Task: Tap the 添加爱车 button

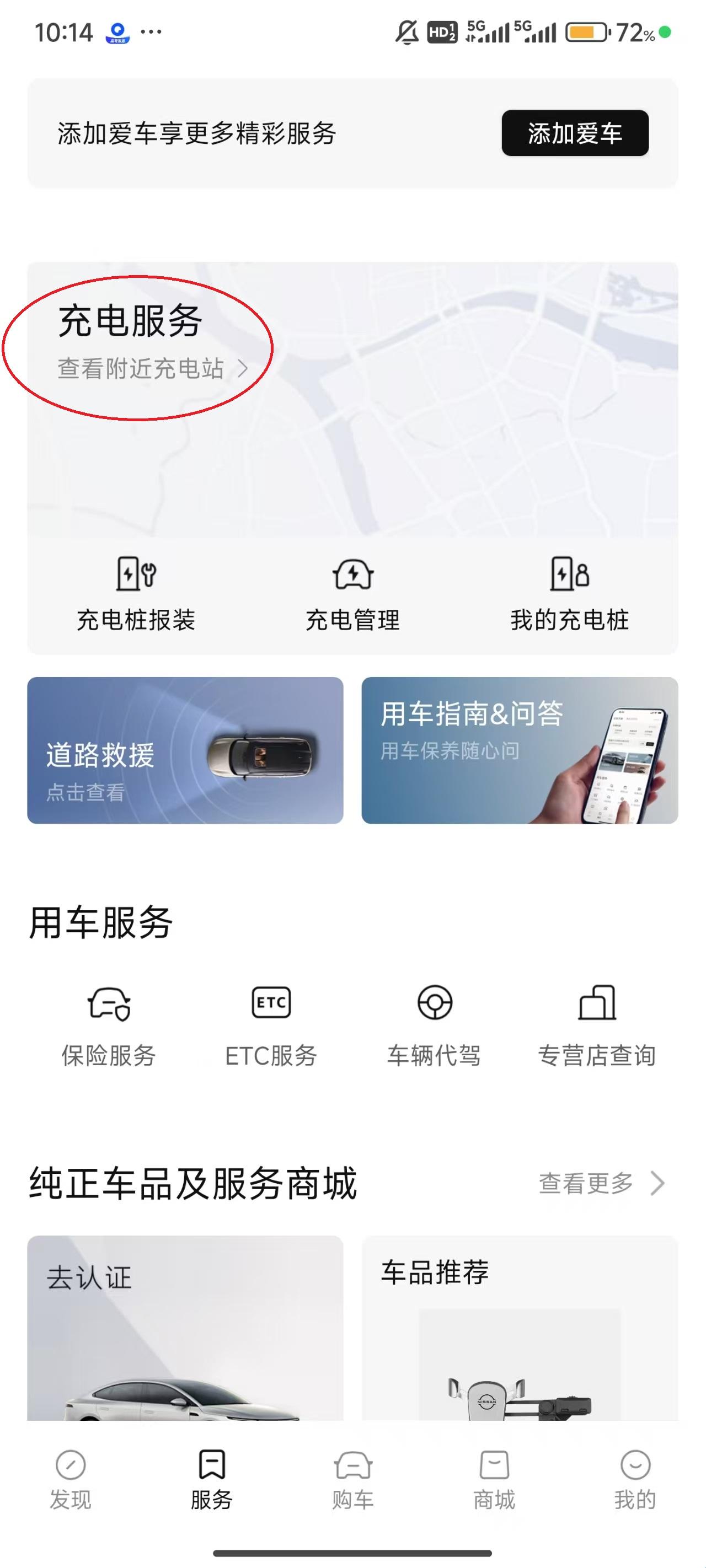Action: coord(574,133)
